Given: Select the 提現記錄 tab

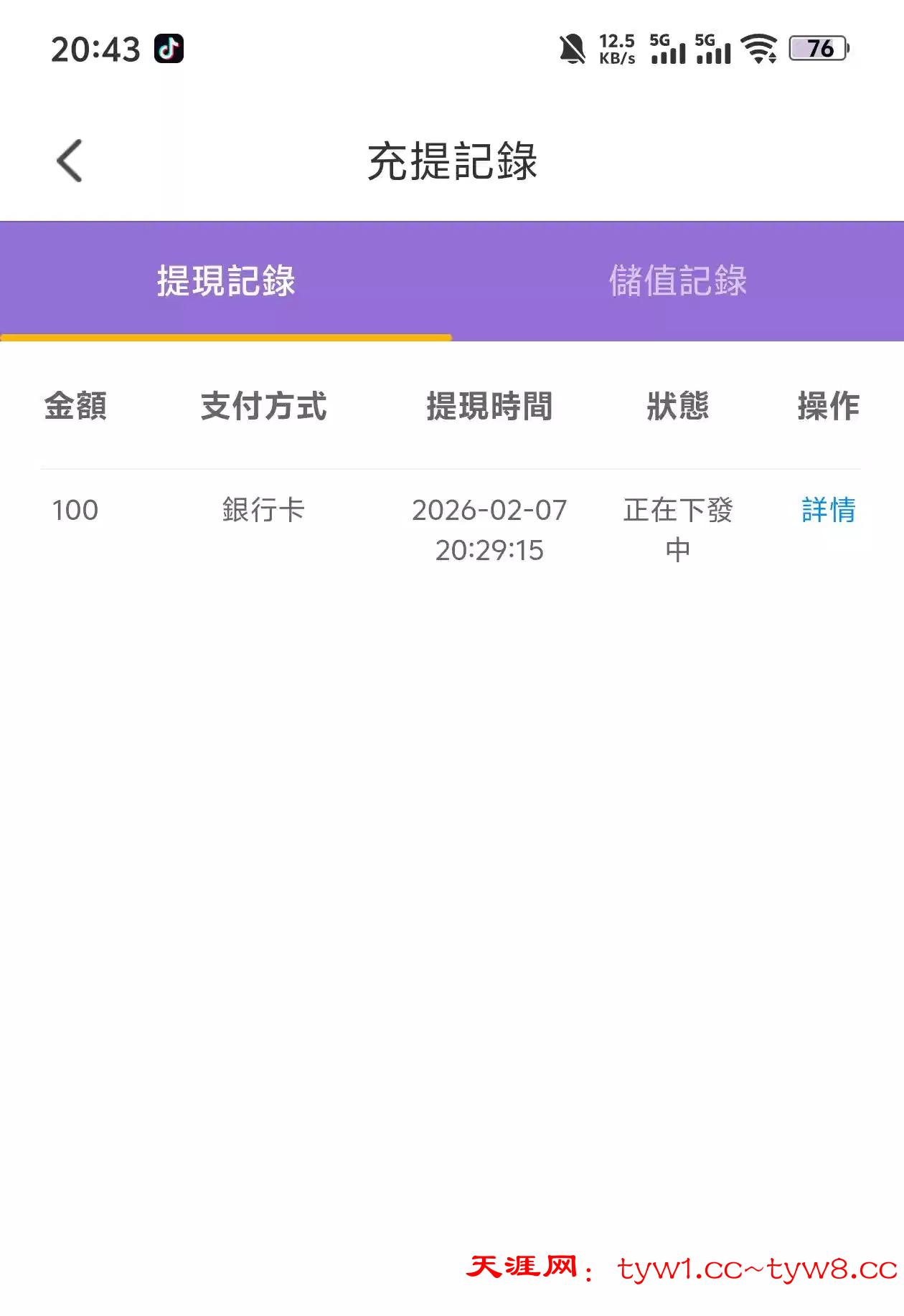Looking at the screenshot, I should point(226,281).
